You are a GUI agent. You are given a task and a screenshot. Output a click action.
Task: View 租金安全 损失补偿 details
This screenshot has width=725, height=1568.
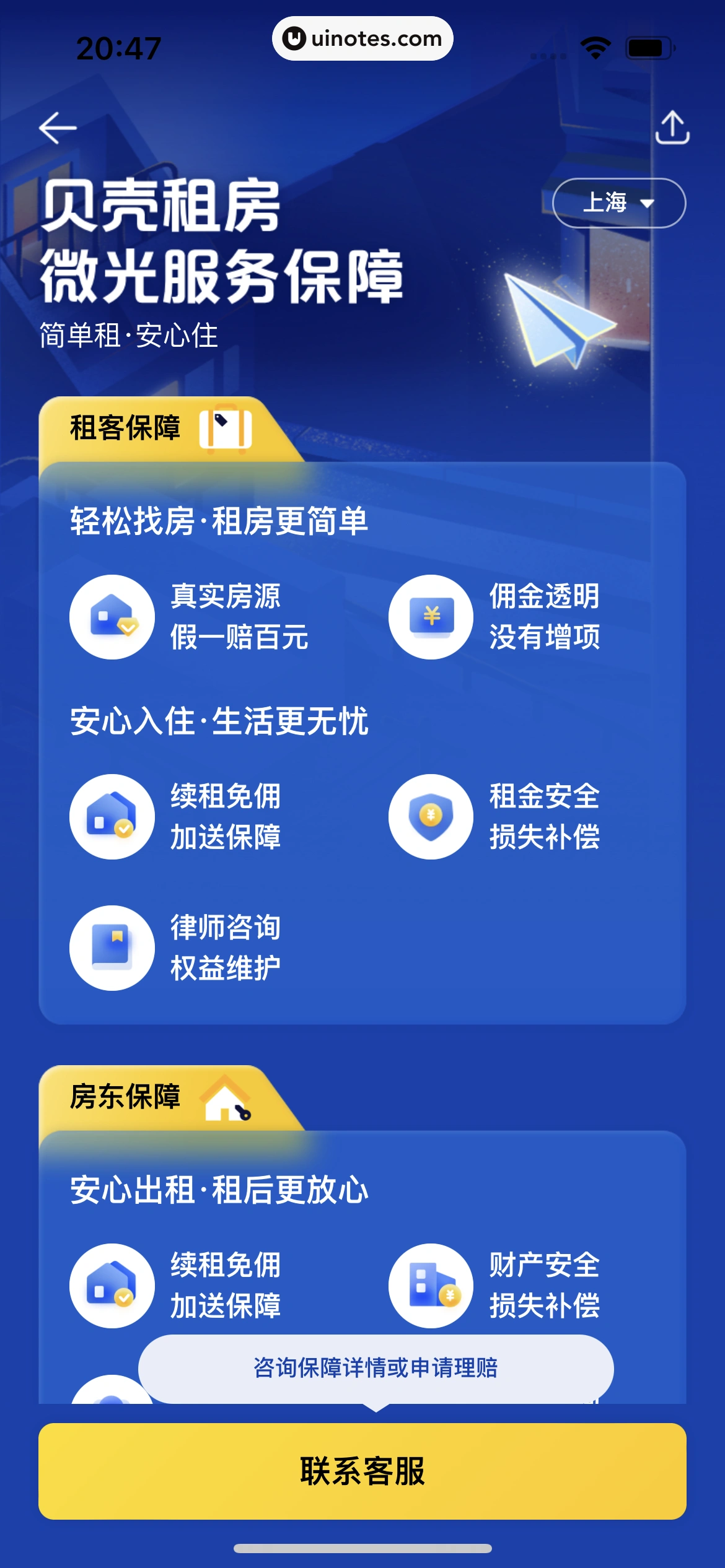click(508, 816)
